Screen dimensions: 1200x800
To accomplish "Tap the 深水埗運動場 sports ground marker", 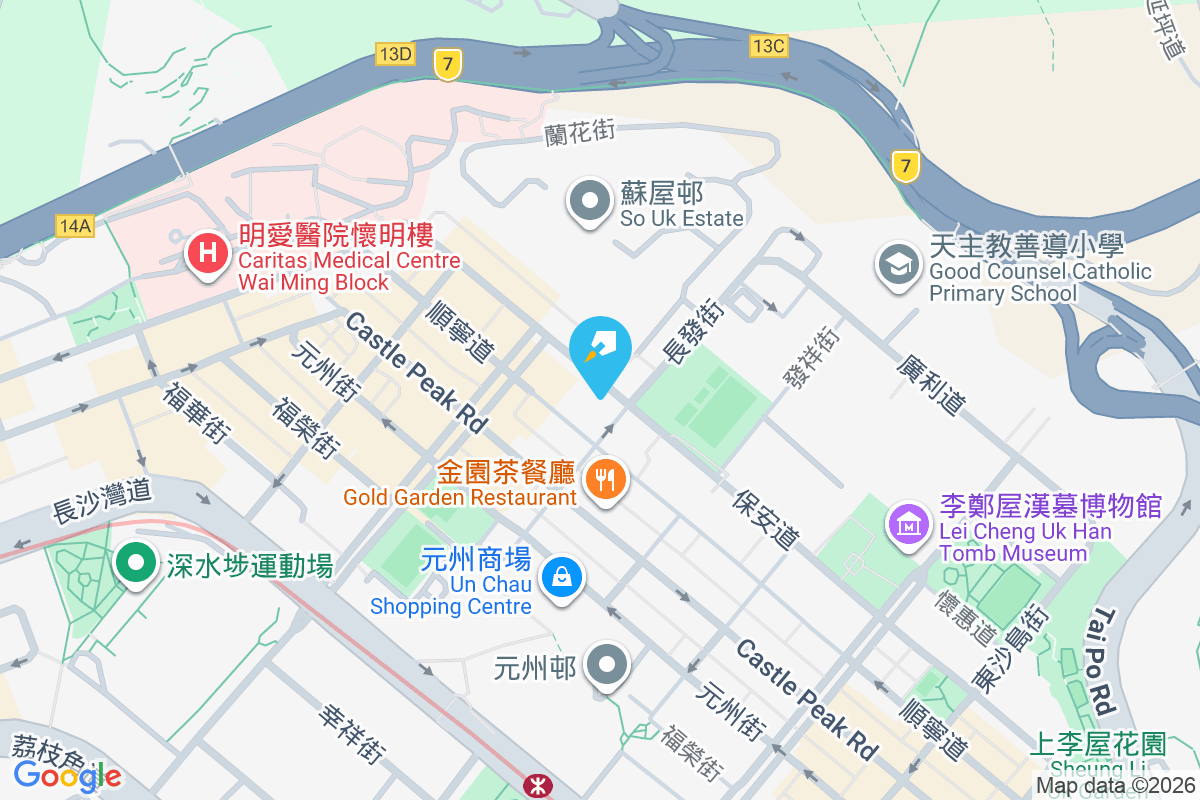I will pyautogui.click(x=134, y=563).
